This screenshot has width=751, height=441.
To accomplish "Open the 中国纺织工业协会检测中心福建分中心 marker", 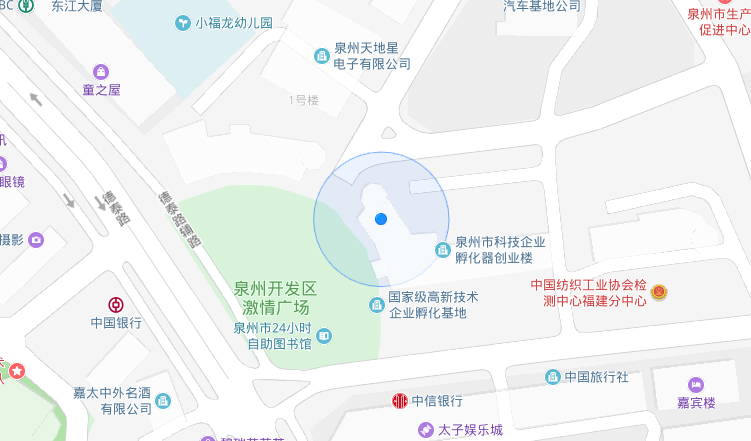I will (658, 292).
